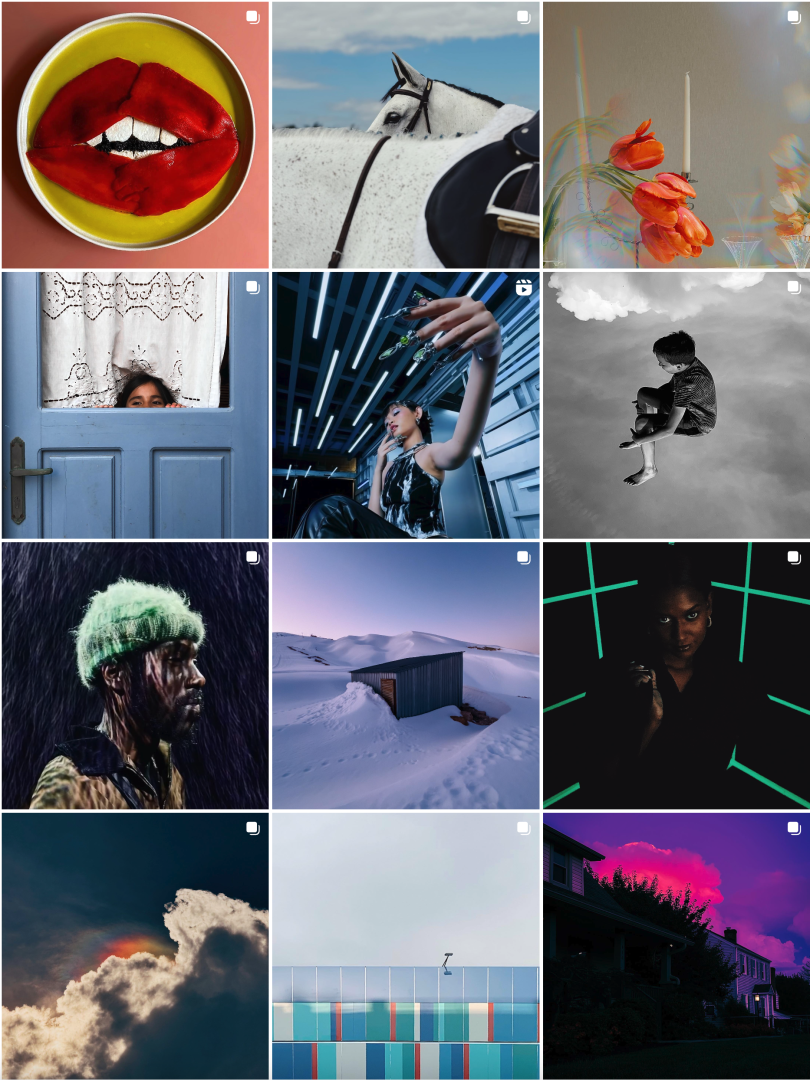Open the dark portrait with green lines
The image size is (810, 1080).
click(676, 675)
